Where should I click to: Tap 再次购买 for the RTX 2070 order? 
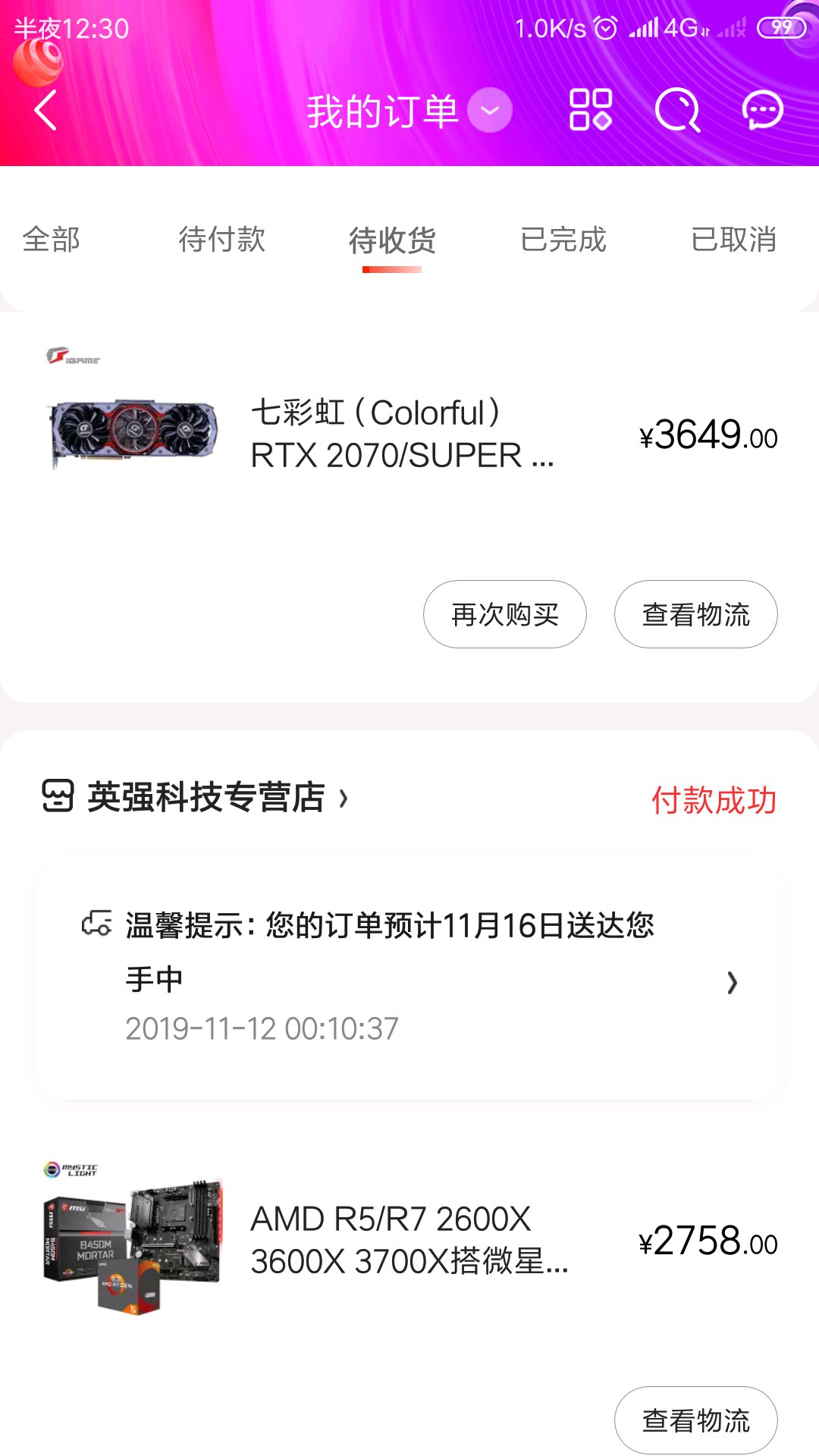click(504, 614)
